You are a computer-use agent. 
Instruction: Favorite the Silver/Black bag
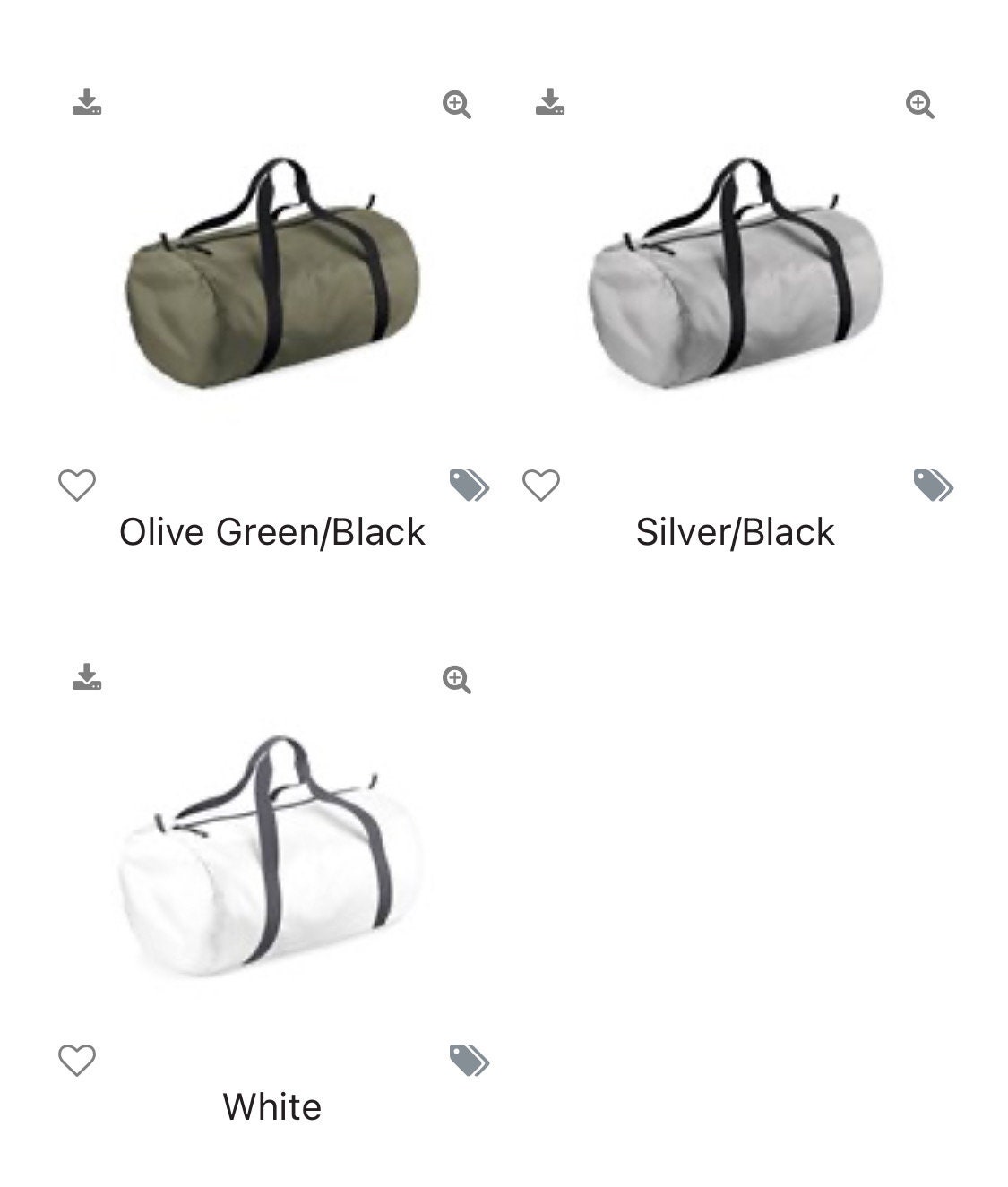[541, 486]
